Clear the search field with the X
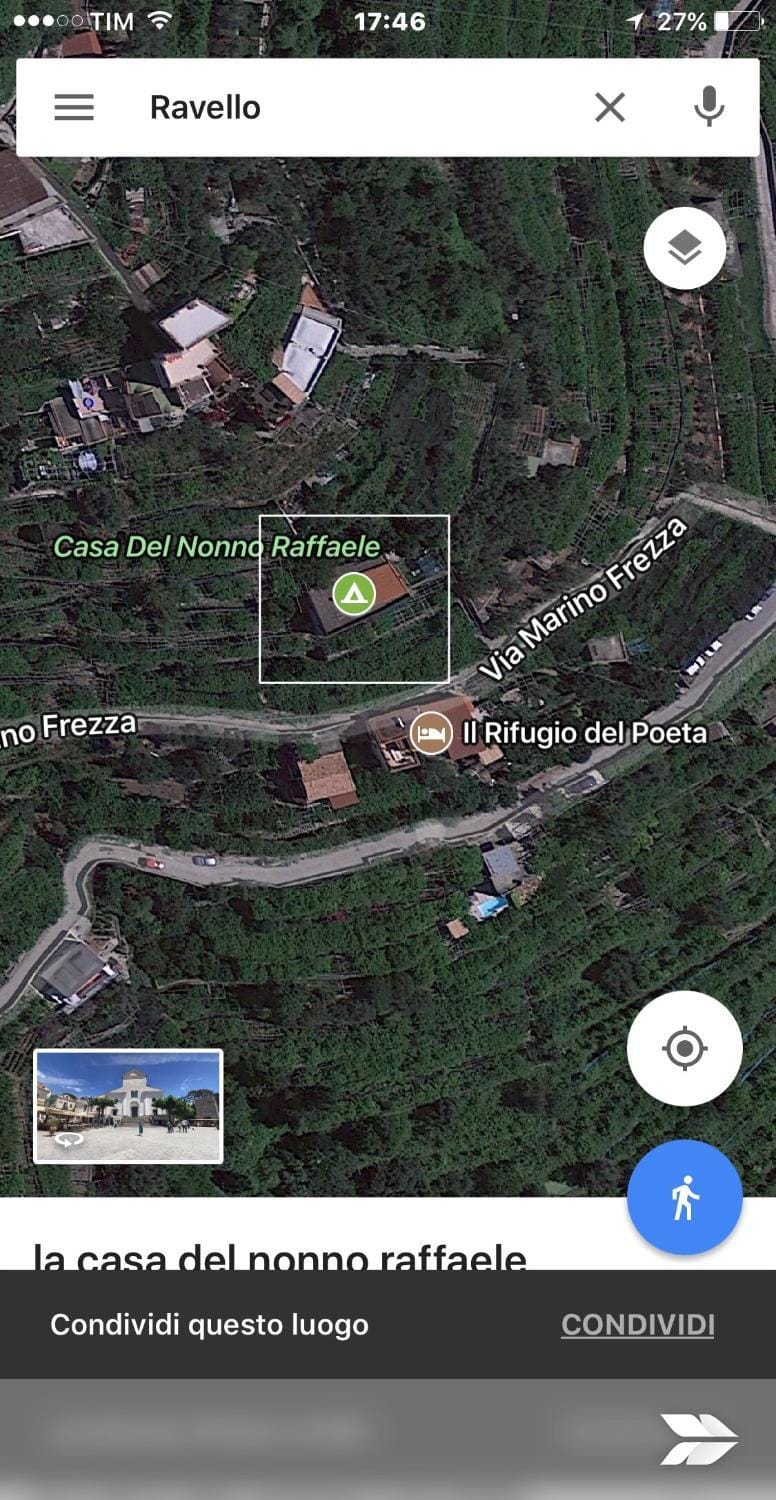Screen dimensions: 776x1500 point(609,107)
